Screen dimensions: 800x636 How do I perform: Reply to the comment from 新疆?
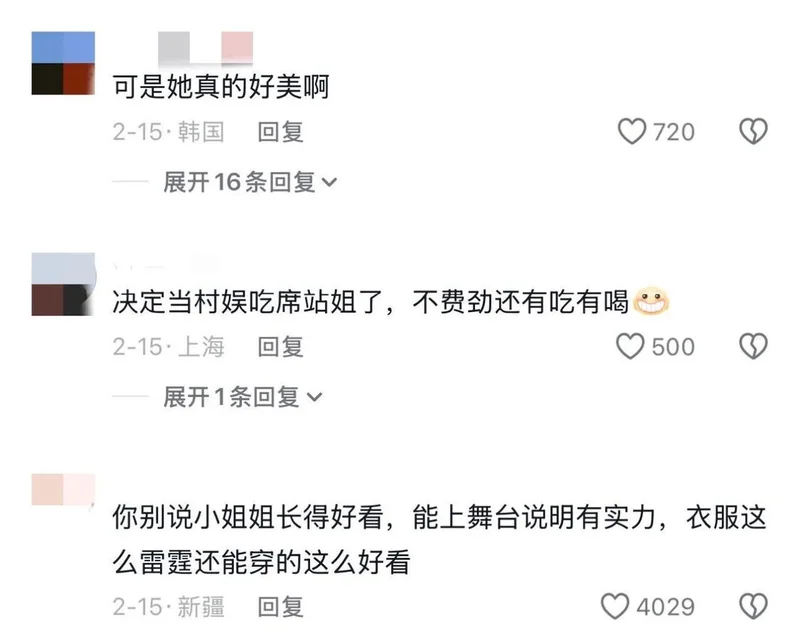coord(280,606)
